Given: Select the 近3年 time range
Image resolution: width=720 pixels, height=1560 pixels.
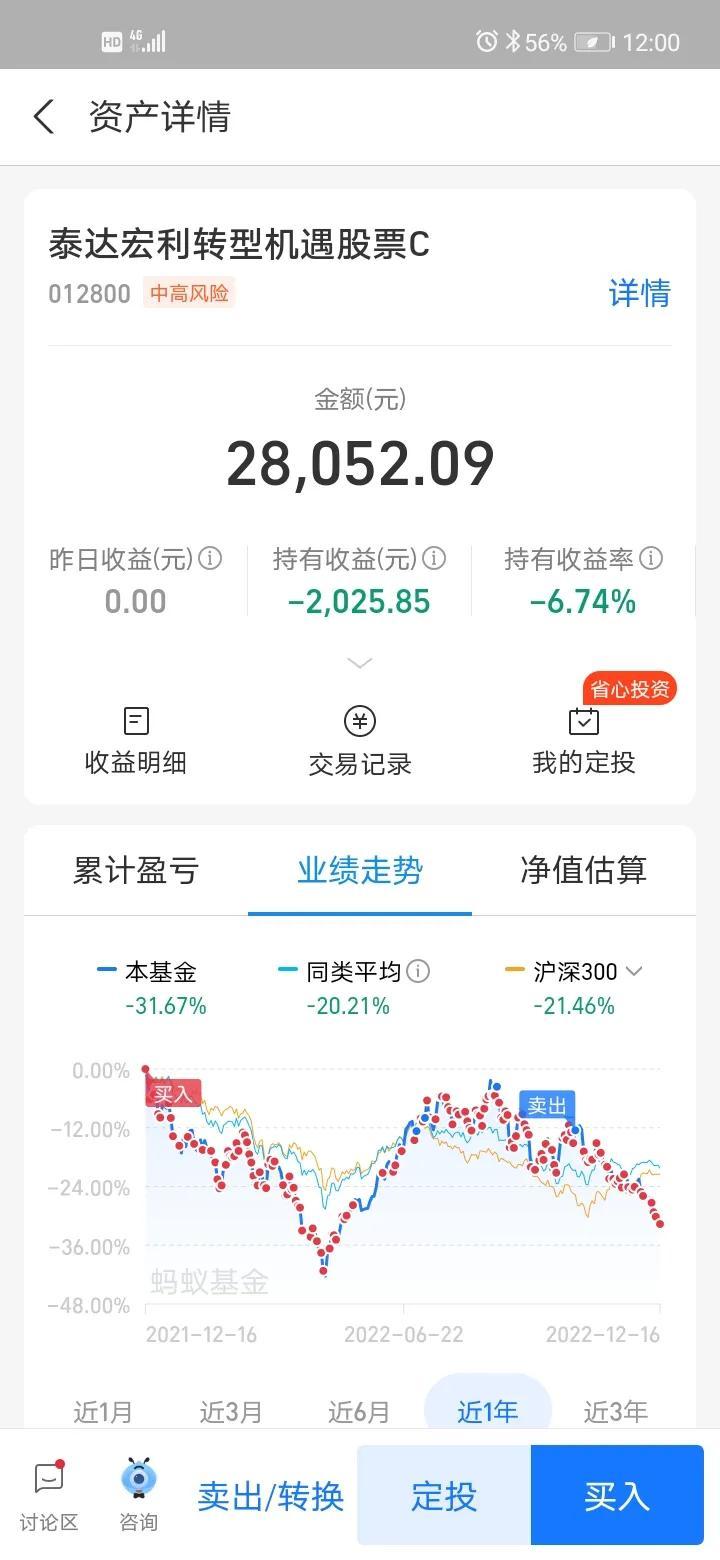Looking at the screenshot, I should click(x=616, y=1411).
